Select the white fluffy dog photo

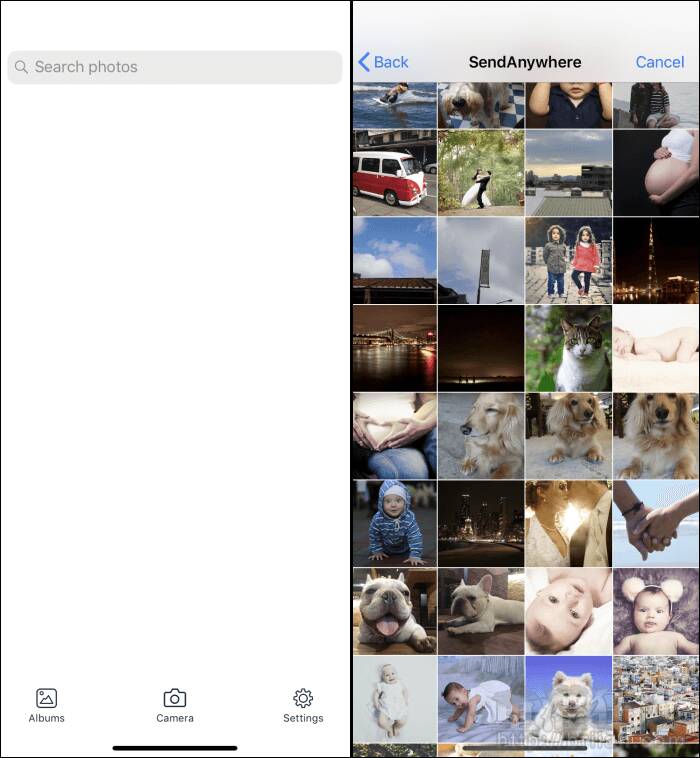pyautogui.click(x=568, y=697)
